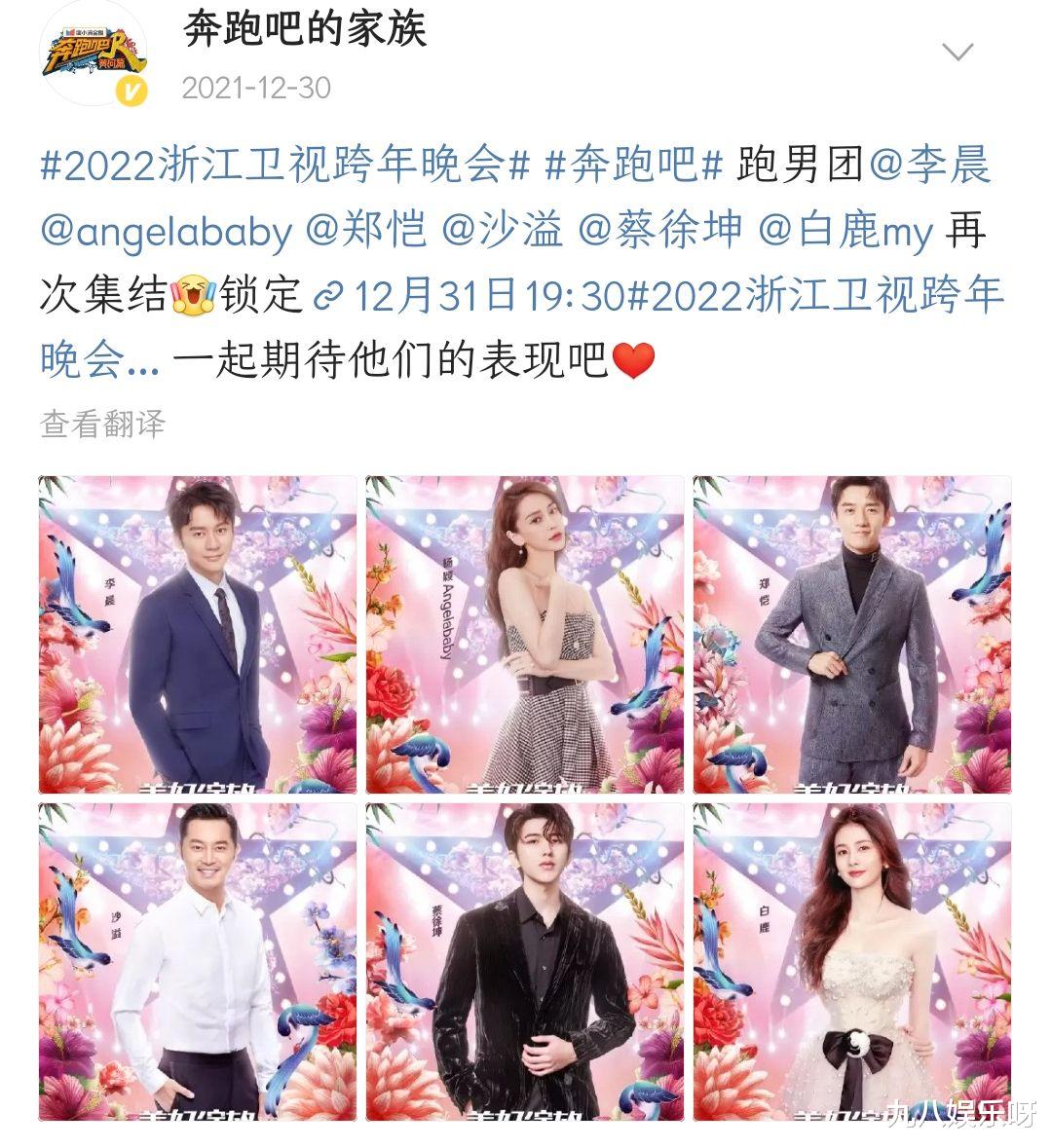Click the red heart emoji at text end
Viewport: 1052px width, 1148px height.
[x=634, y=360]
